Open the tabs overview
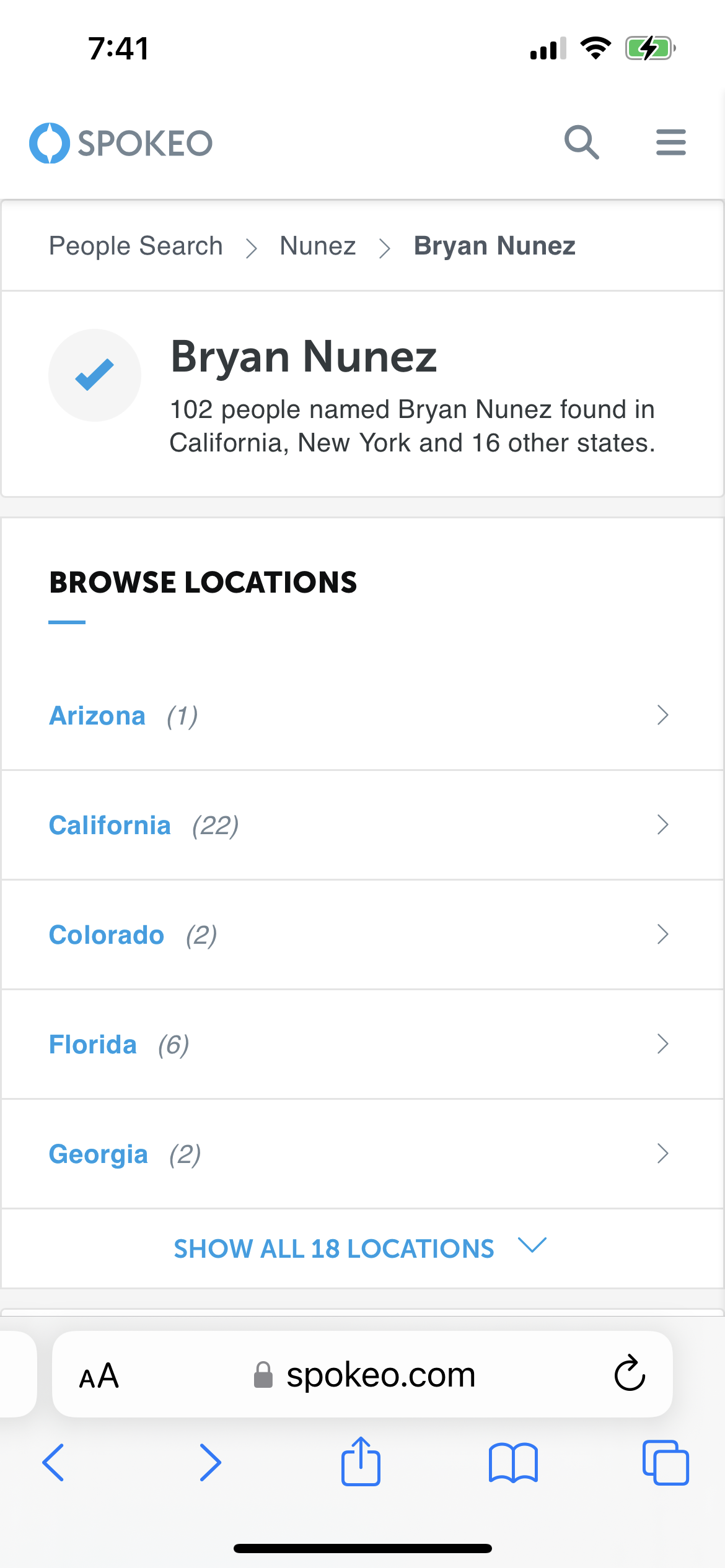Screen dimensions: 725x1568 [x=666, y=1463]
